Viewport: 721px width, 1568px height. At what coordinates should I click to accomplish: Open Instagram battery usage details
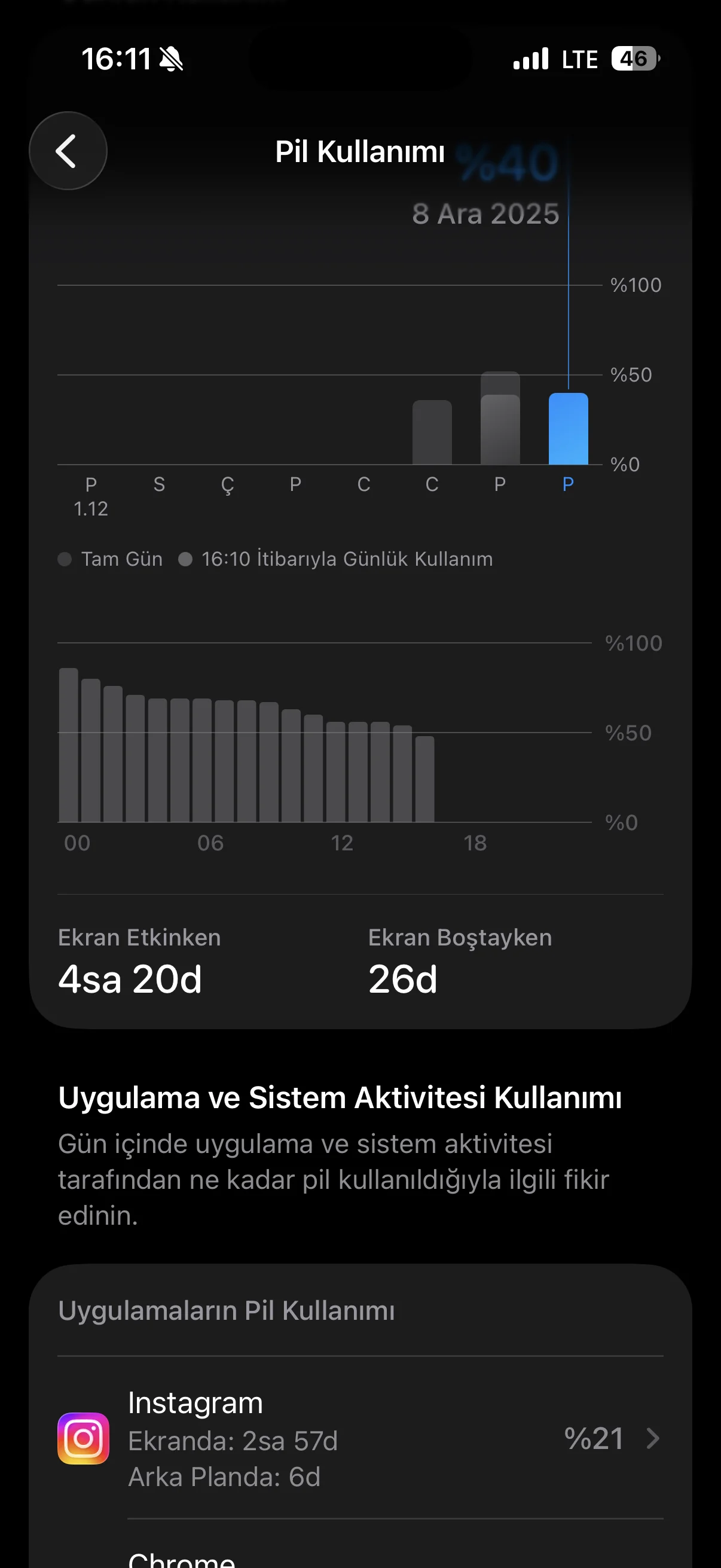click(x=360, y=1438)
